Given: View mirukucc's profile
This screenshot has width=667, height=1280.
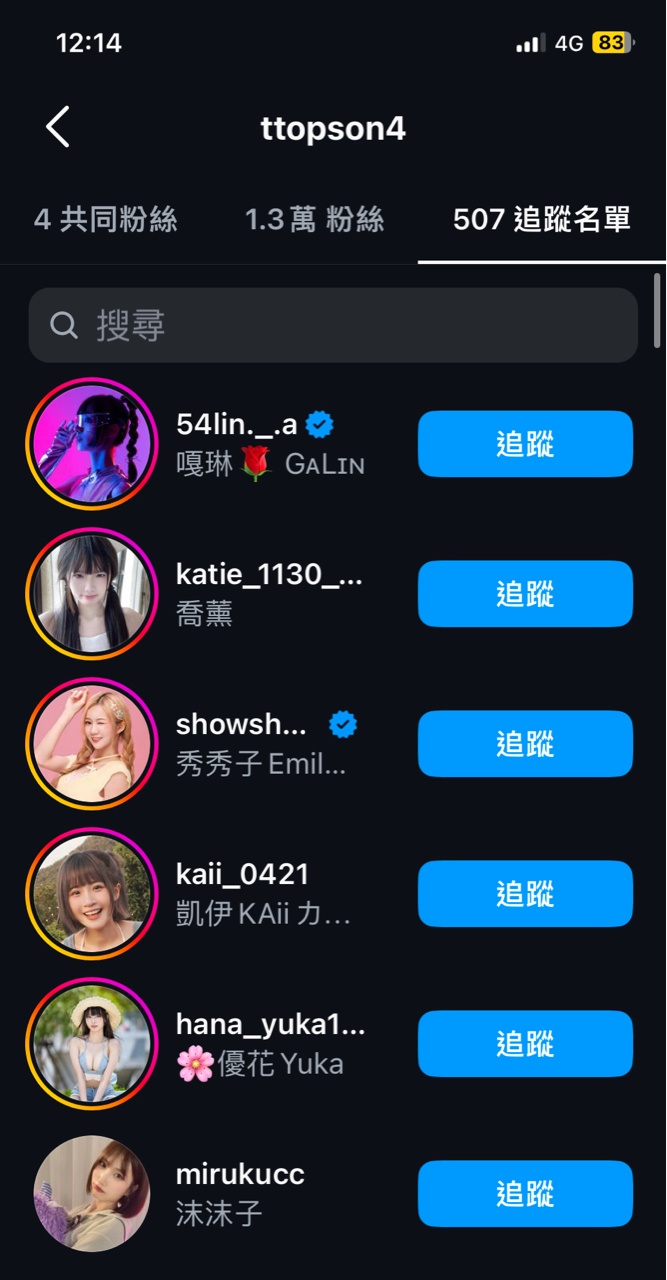Looking at the screenshot, I should [240, 1175].
